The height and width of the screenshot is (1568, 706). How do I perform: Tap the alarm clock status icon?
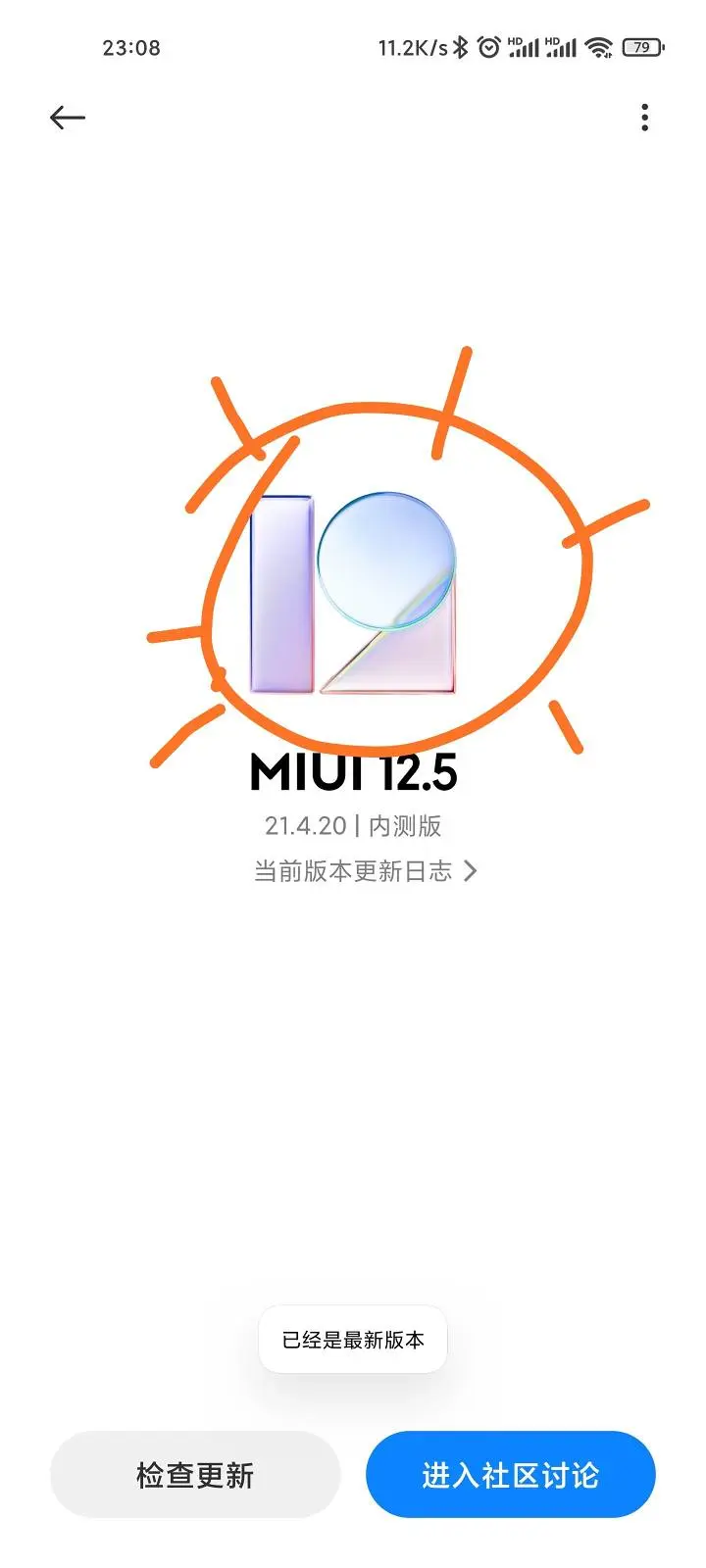(487, 49)
